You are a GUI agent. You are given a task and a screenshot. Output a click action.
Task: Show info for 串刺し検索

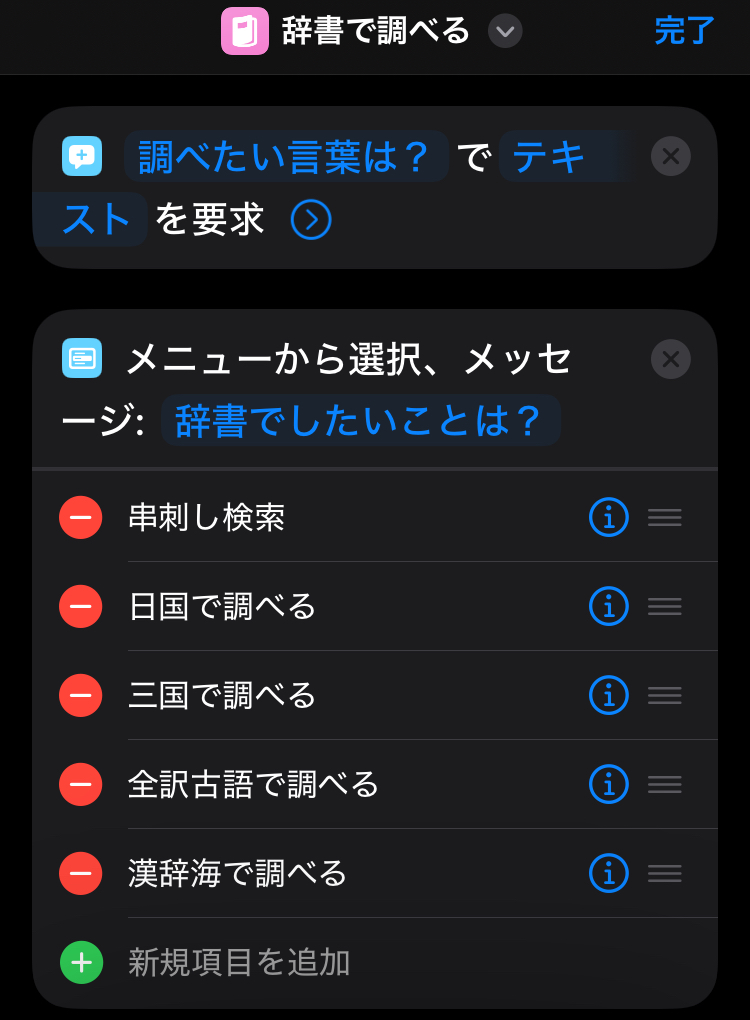[x=608, y=517]
